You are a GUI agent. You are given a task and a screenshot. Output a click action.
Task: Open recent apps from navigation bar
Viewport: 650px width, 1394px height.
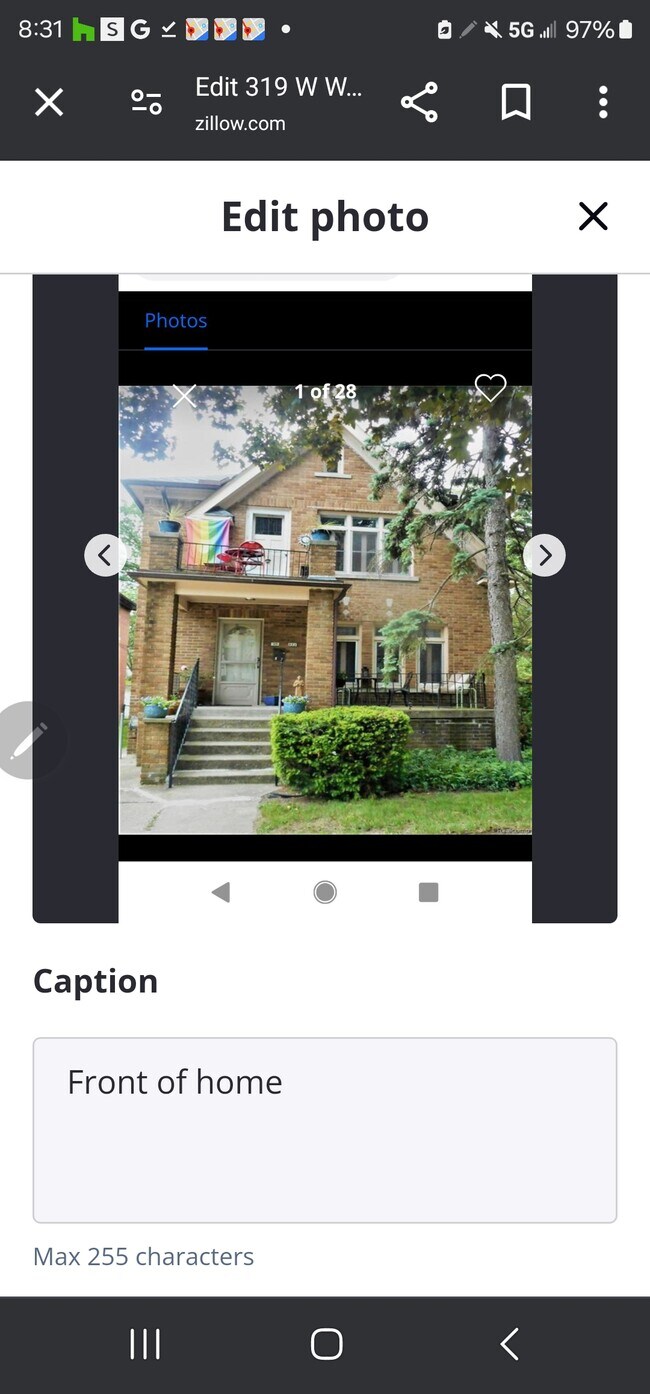(x=145, y=1343)
